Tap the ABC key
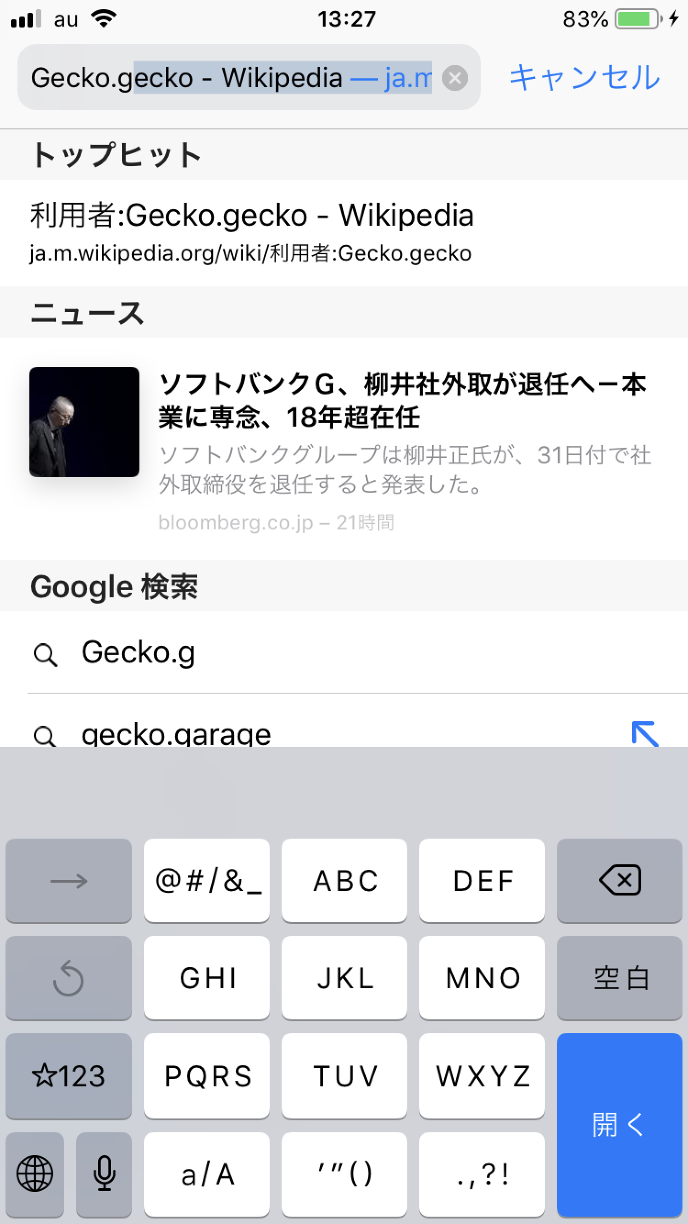688x1224 pixels. click(345, 881)
